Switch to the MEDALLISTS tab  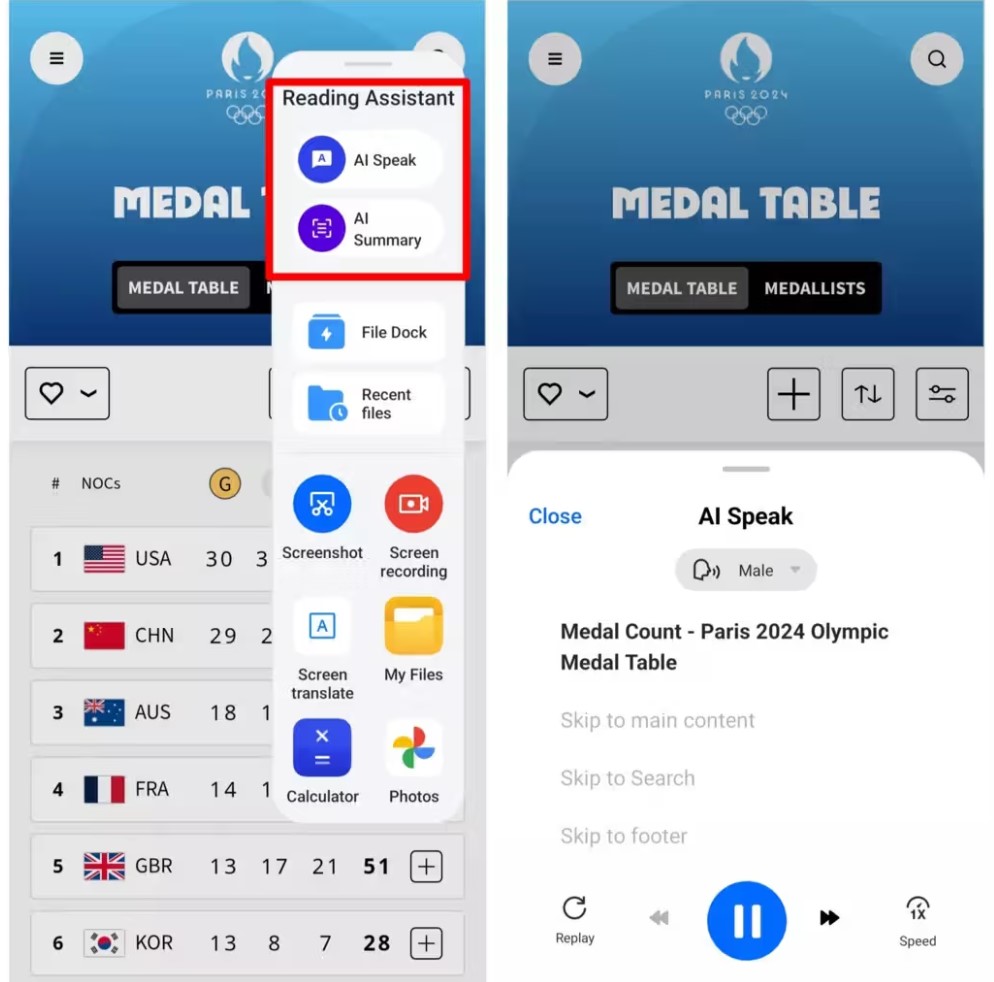tap(814, 288)
